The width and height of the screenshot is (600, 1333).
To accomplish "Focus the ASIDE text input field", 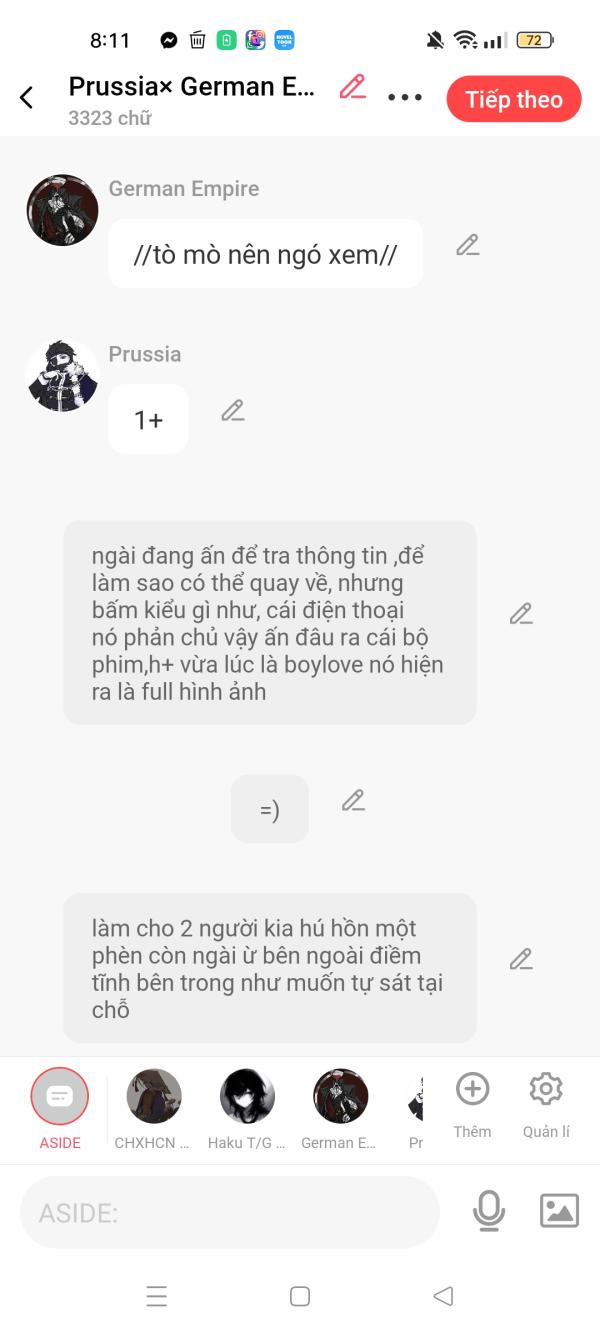I will coord(230,1213).
